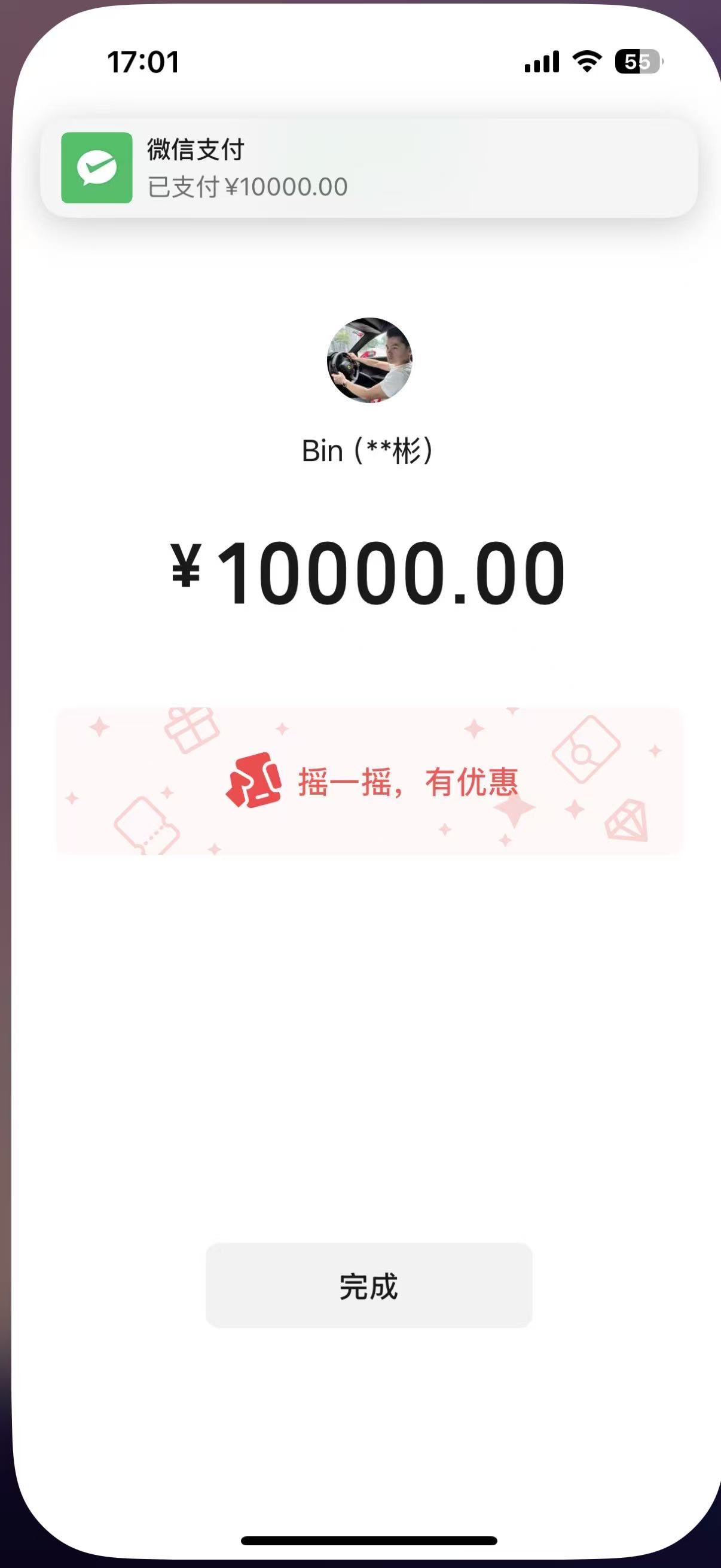The width and height of the screenshot is (721, 1568).
Task: Tap the 摇一摇，有优惠 promotion banner
Action: coord(369,782)
